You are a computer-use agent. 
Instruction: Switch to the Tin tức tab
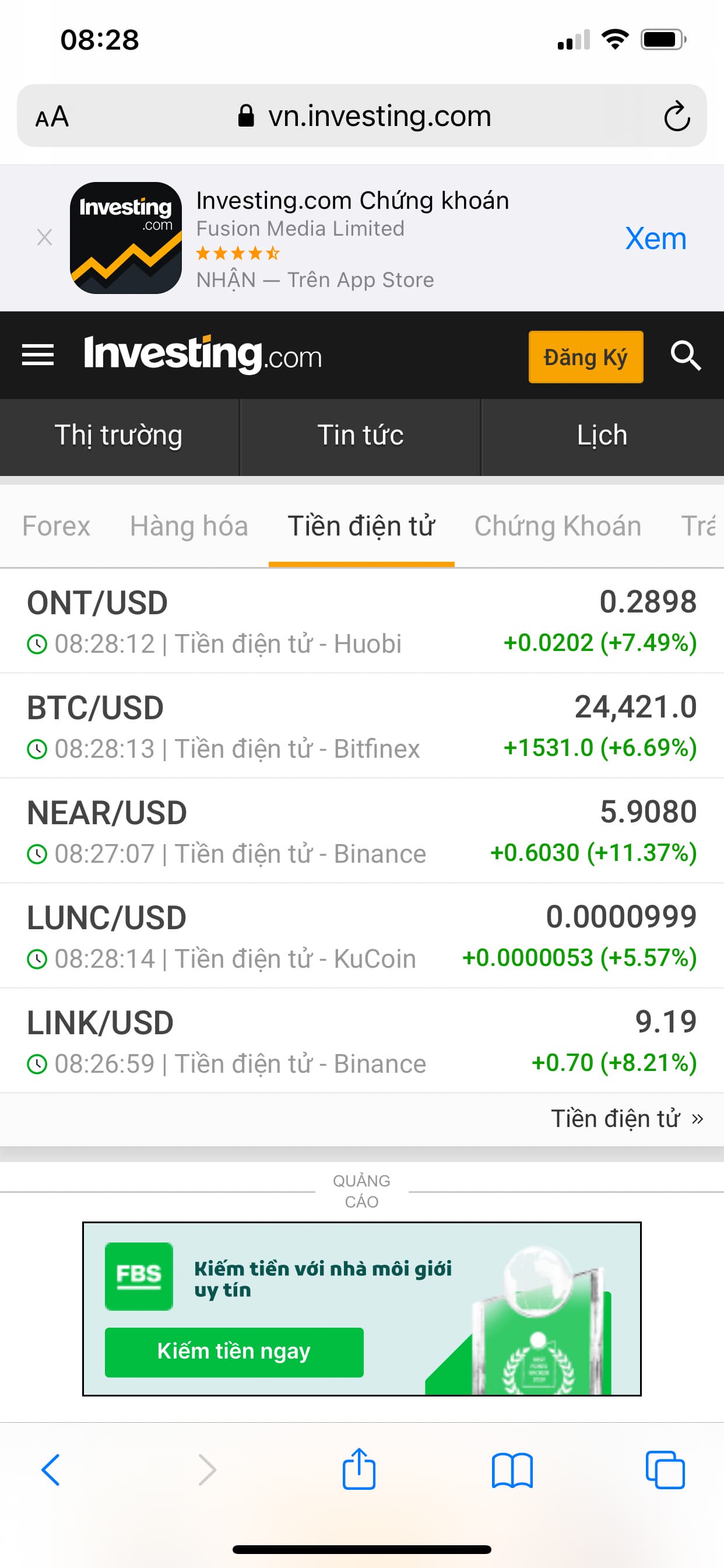pos(360,436)
